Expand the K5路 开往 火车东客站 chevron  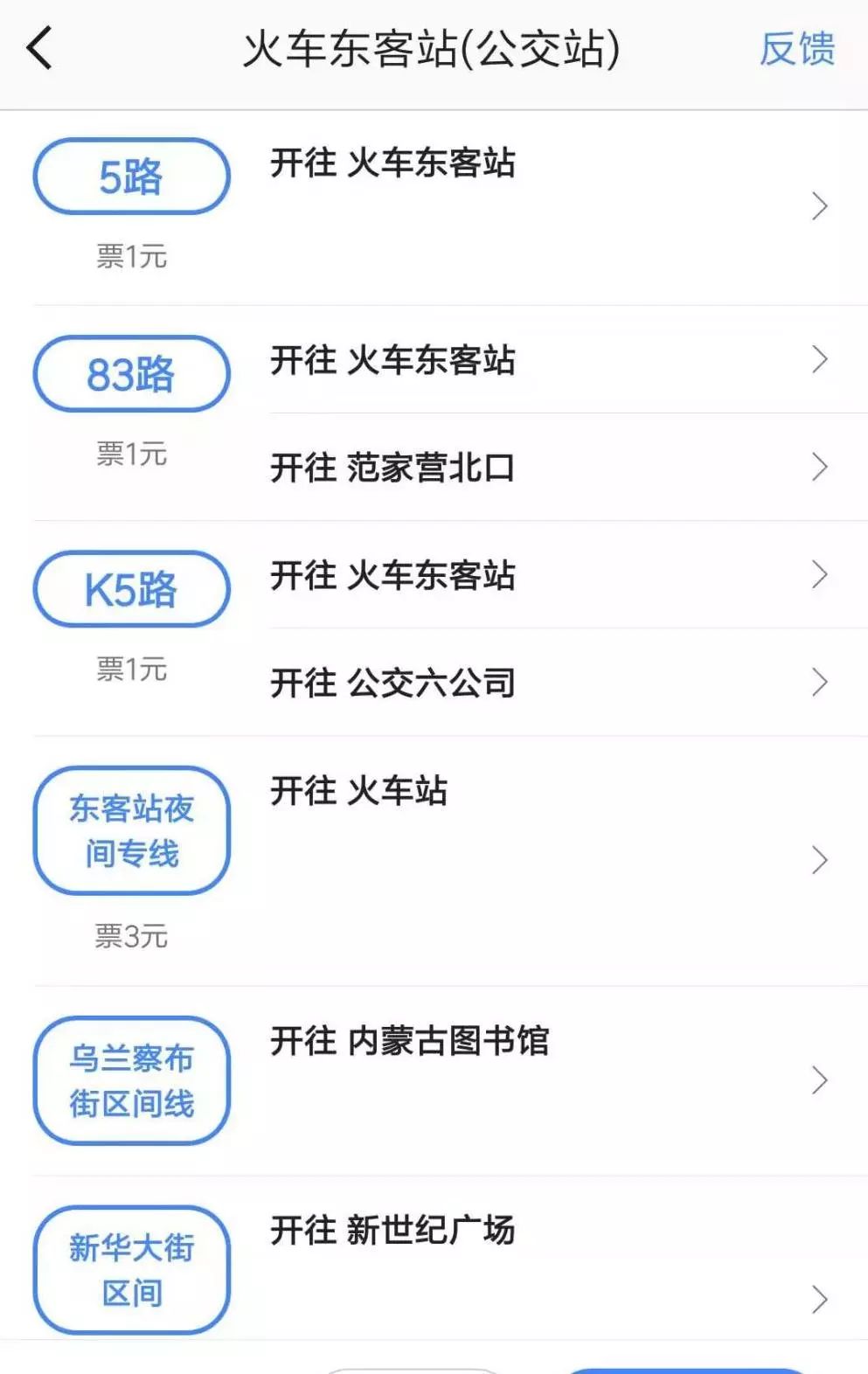(x=819, y=576)
